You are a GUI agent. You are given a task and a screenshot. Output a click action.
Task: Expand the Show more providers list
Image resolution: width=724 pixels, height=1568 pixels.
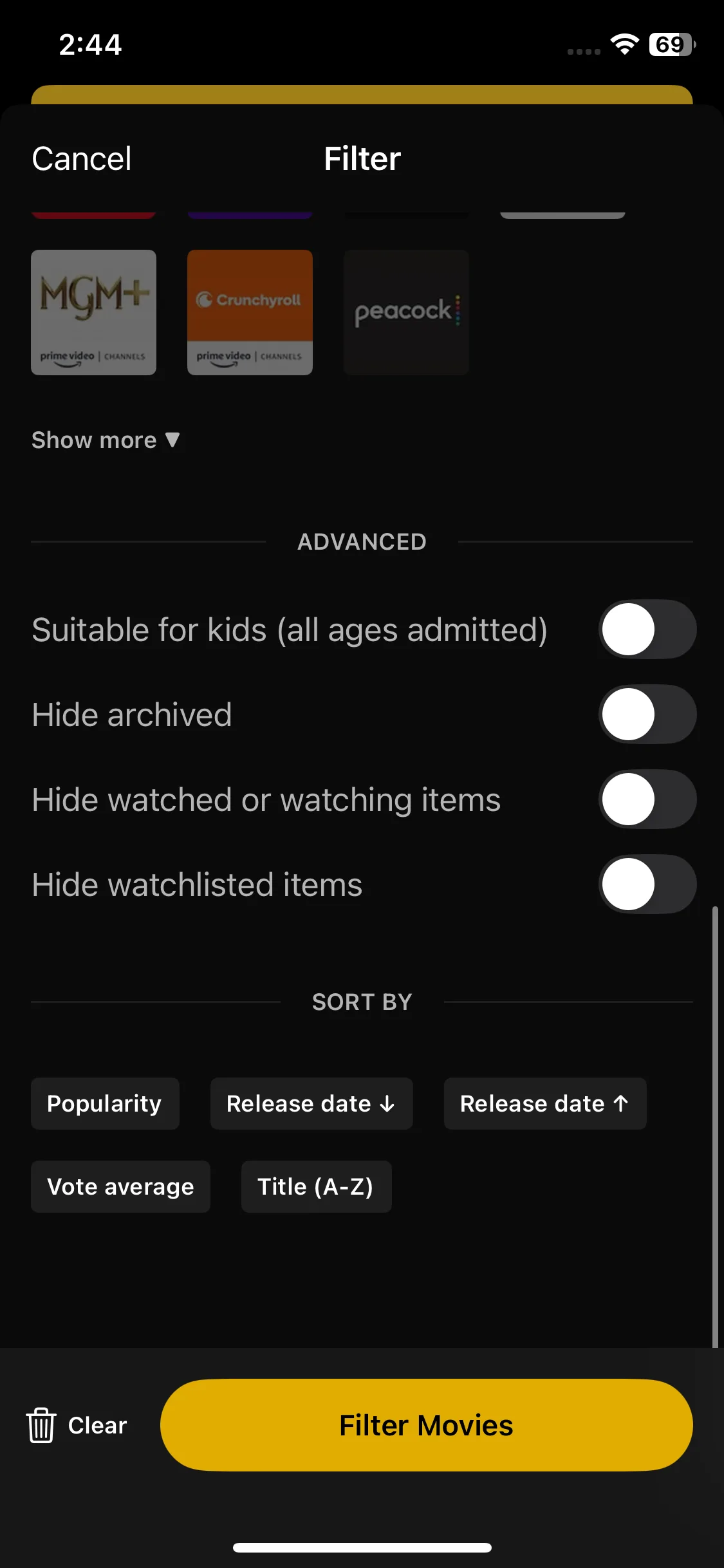(106, 440)
